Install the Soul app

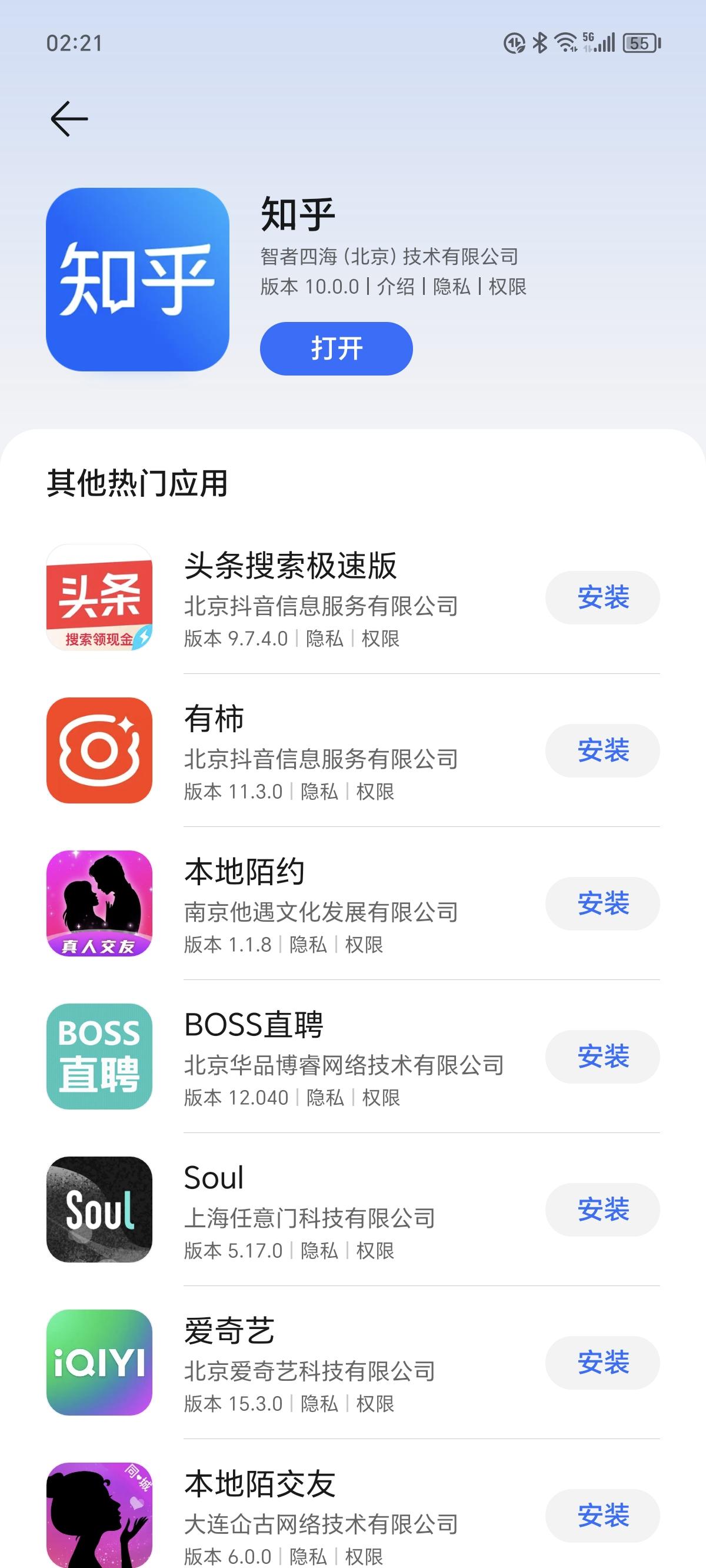[602, 1210]
